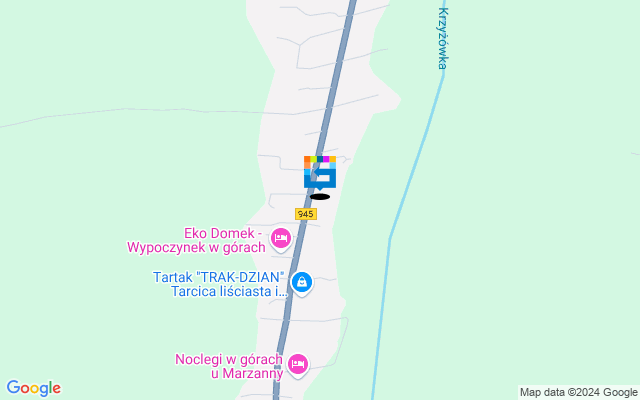This screenshot has height=400, width=640.
Task: Open the Google logo link
Action: coord(33,388)
